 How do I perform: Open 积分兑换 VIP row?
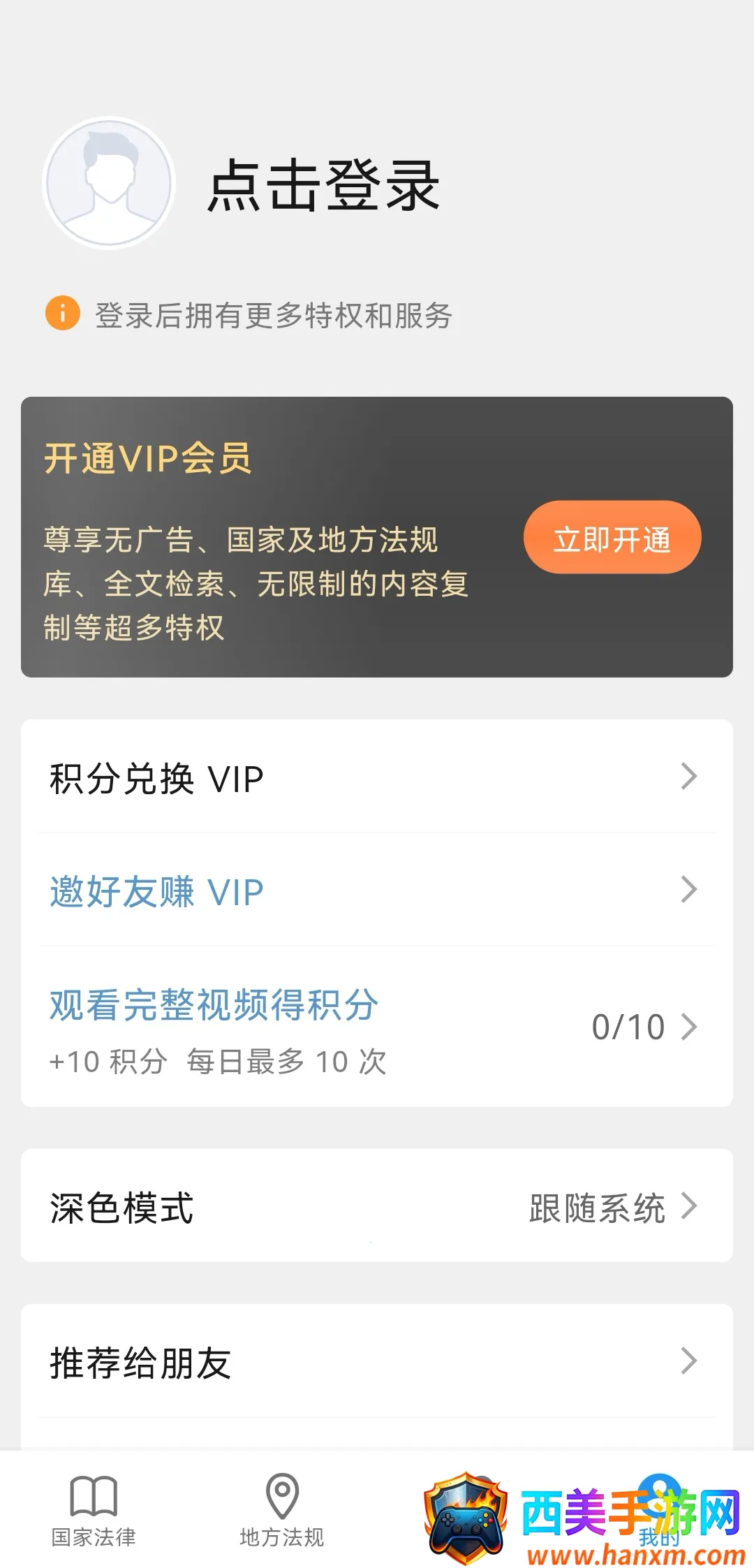click(377, 777)
